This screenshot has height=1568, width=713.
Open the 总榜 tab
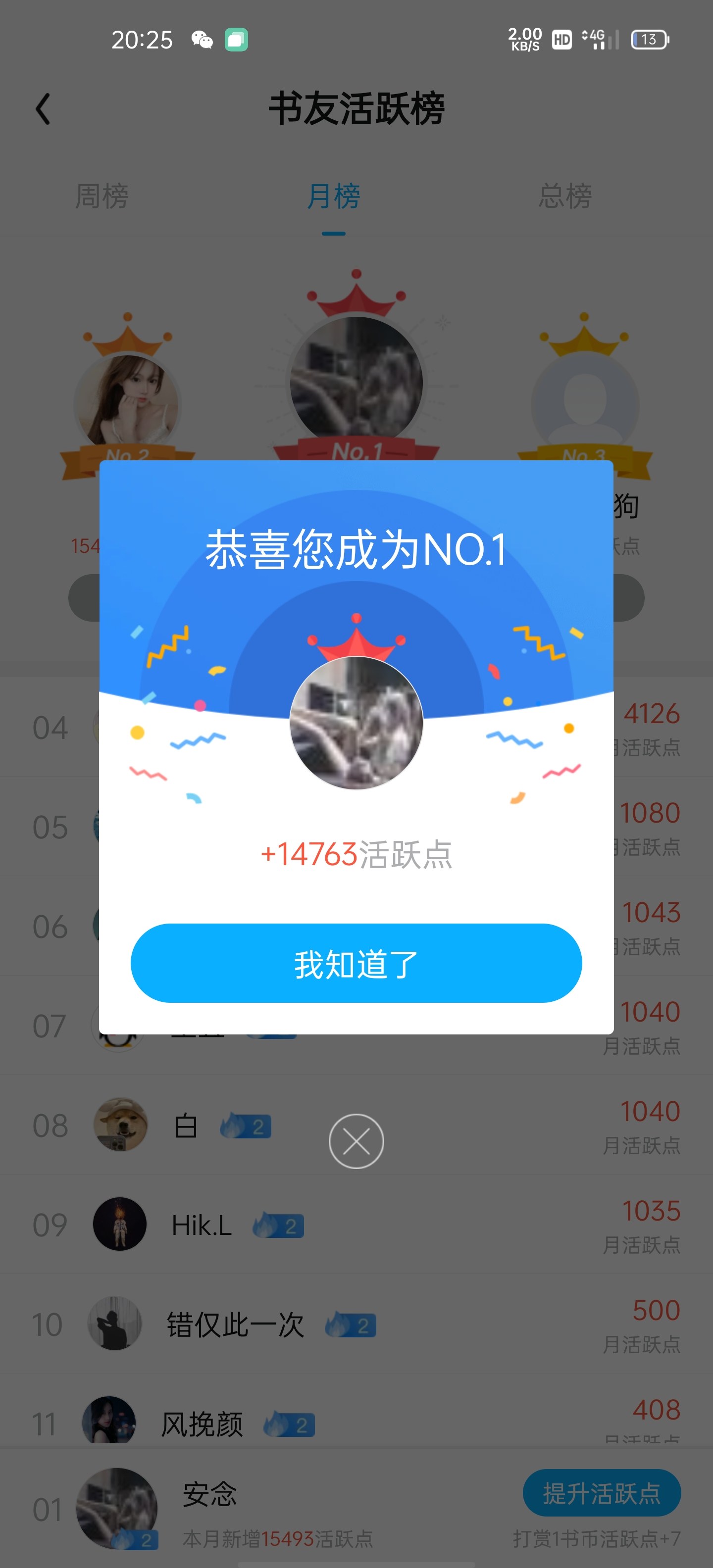click(x=565, y=196)
